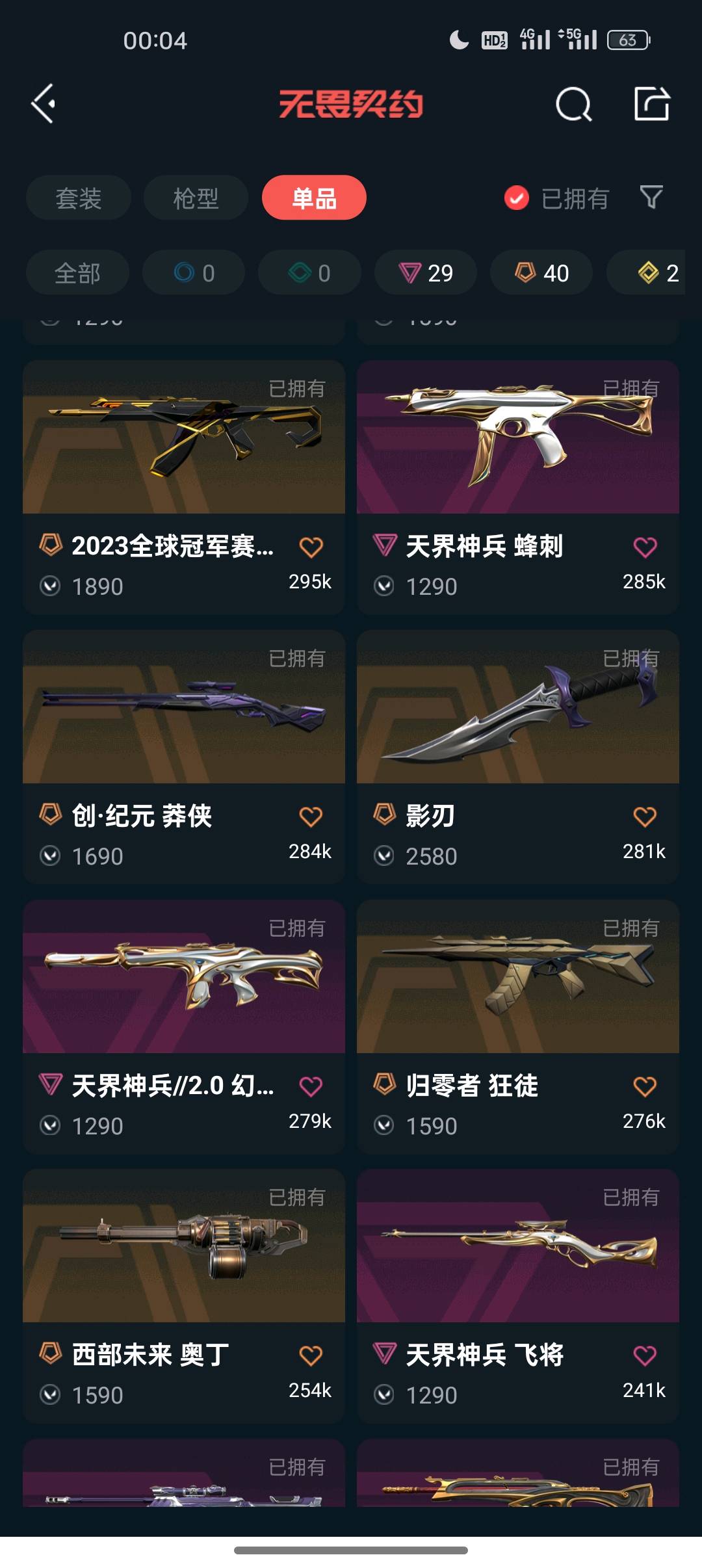702x1568 pixels.
Task: Uncheck the 已拥有 checkbox
Action: coord(517,198)
